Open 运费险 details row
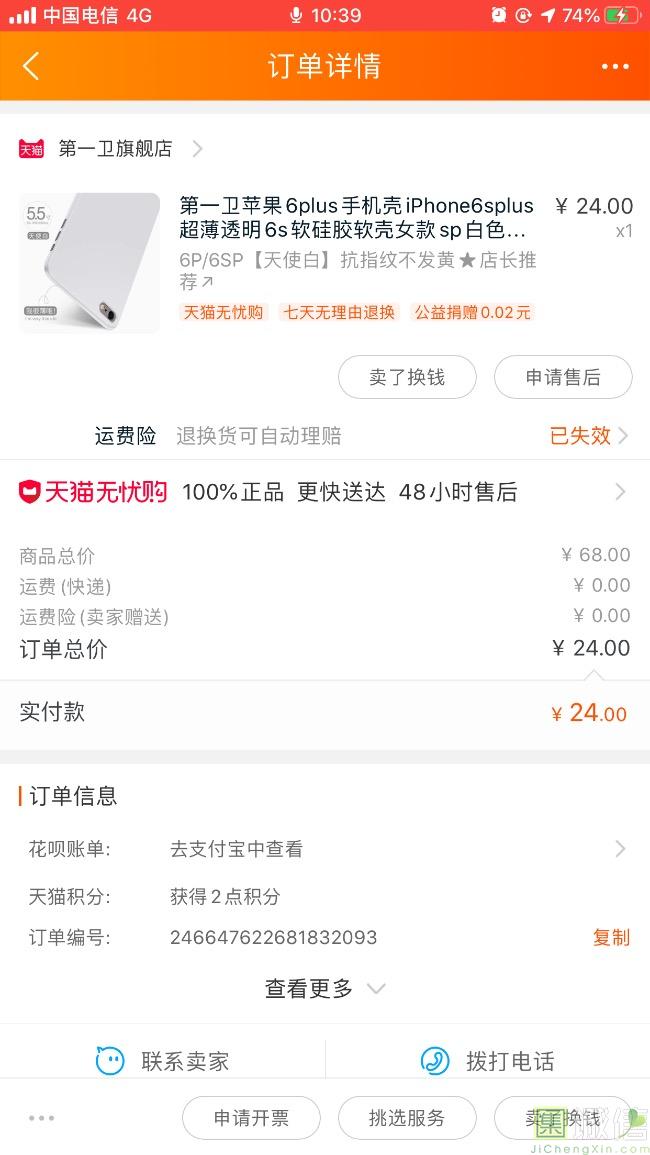The width and height of the screenshot is (650, 1155). [x=360, y=435]
